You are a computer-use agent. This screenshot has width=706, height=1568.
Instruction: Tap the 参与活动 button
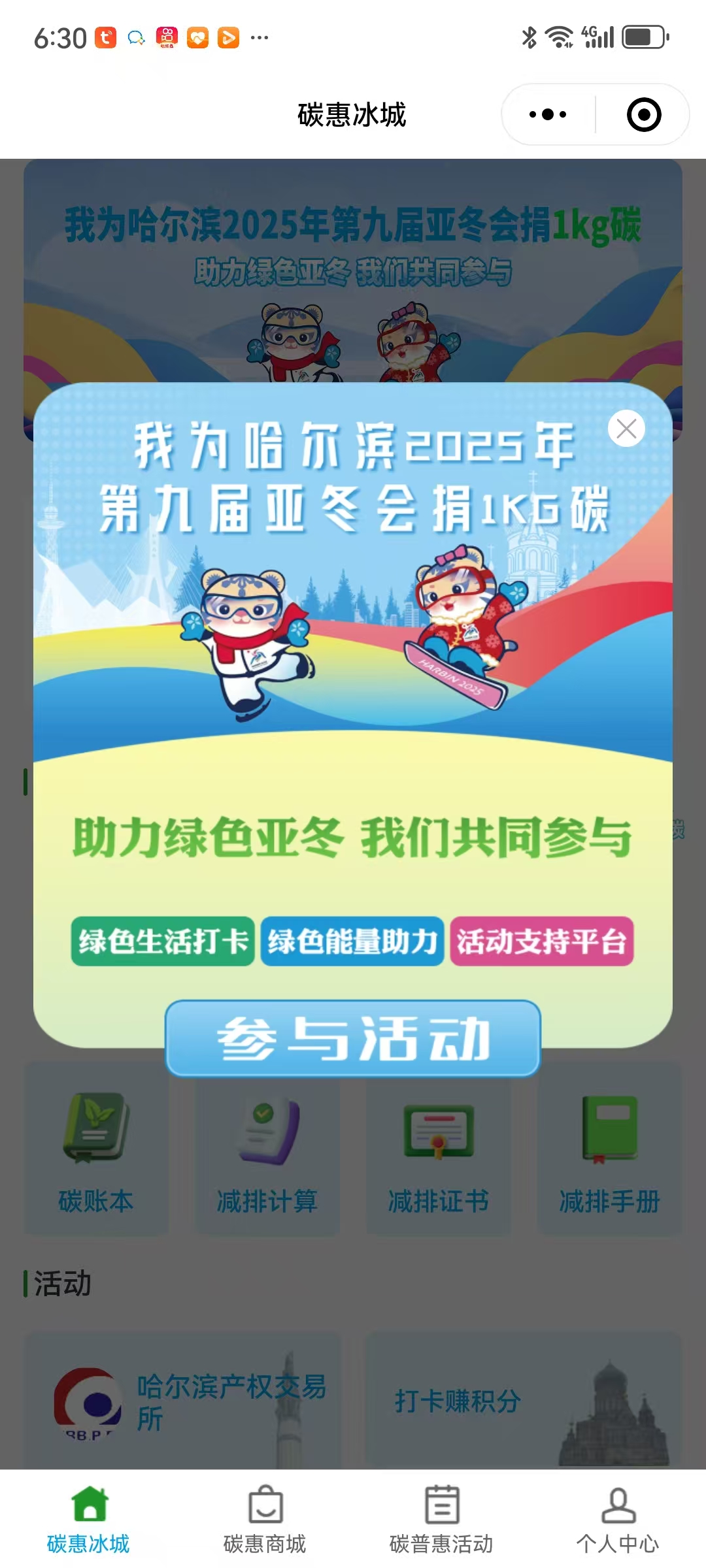353,1038
